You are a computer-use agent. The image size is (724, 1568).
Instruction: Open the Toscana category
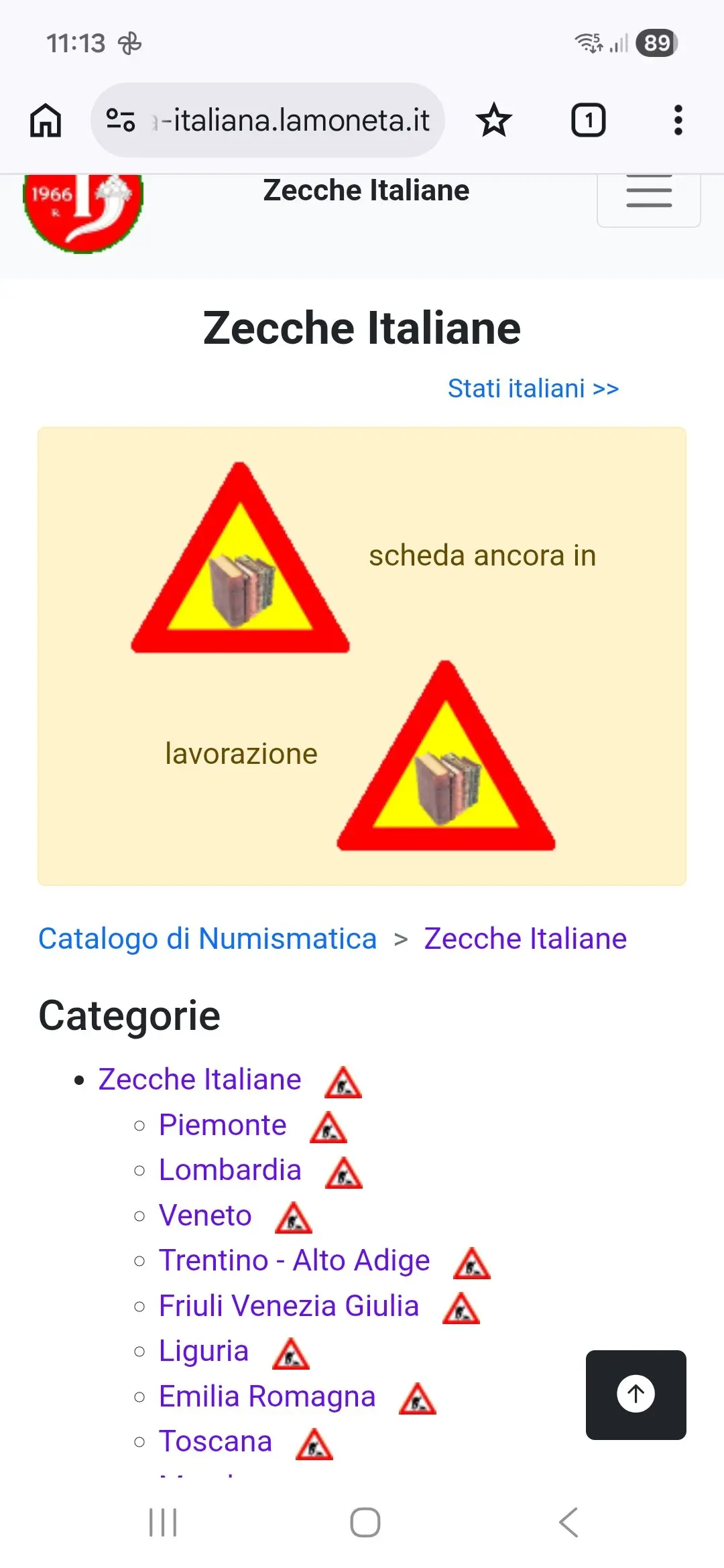coord(215,1441)
